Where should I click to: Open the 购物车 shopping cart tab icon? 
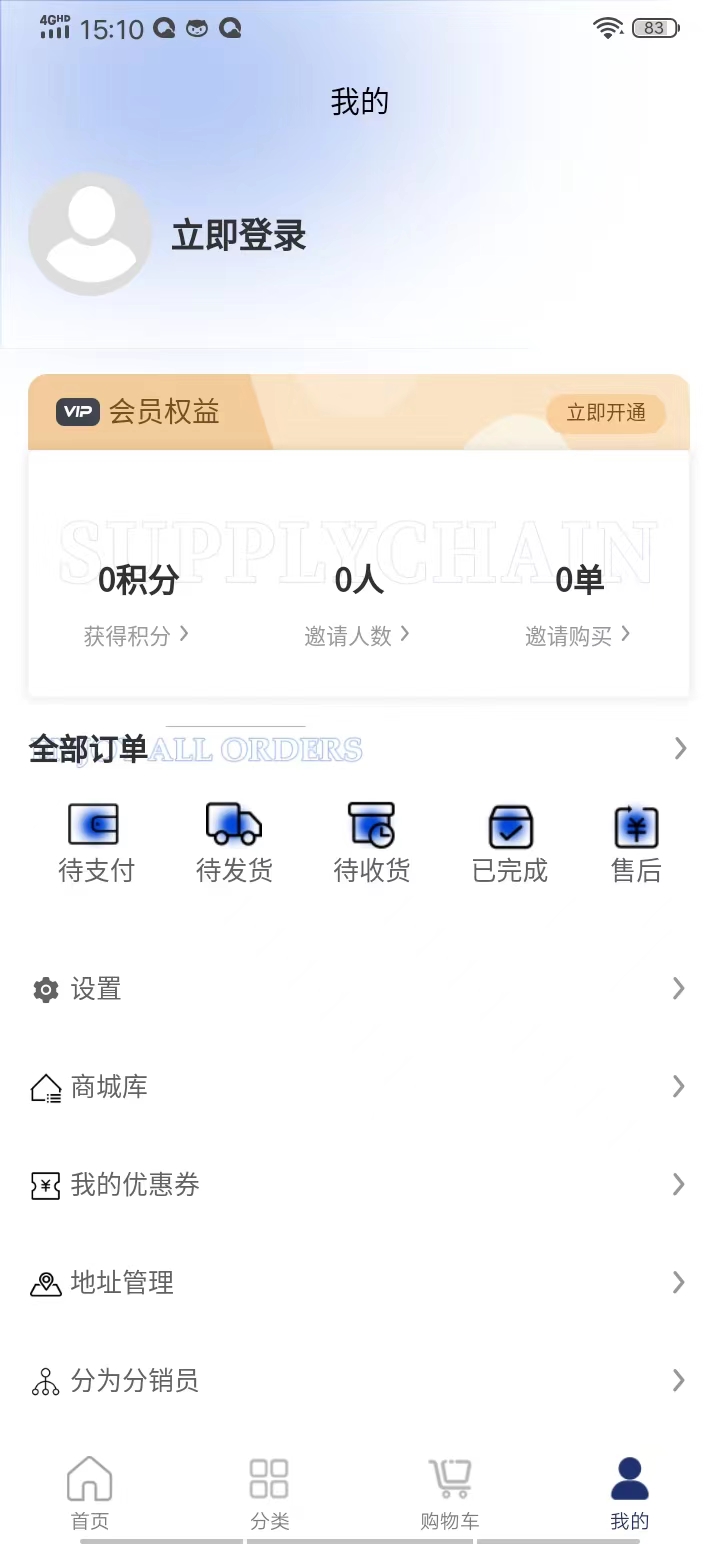point(449,1478)
